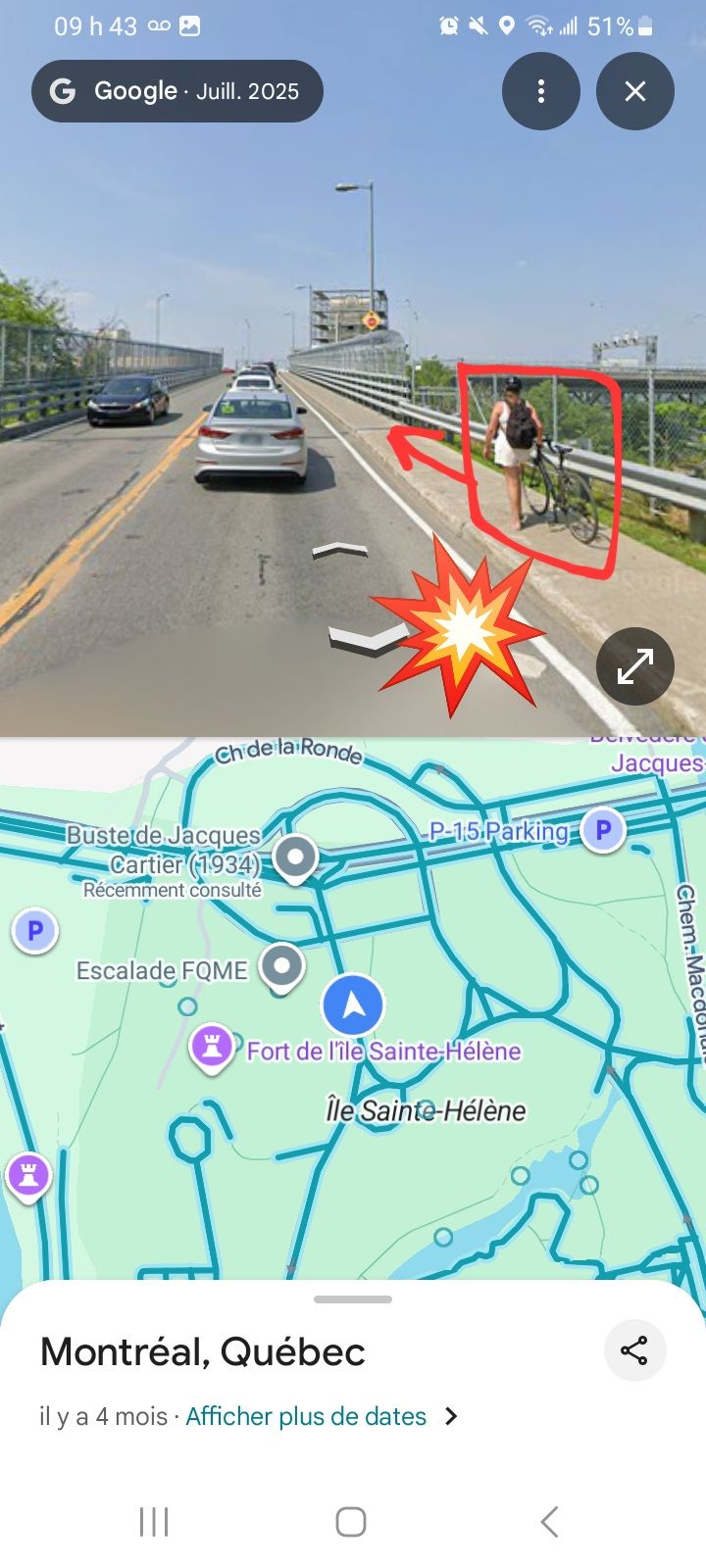This screenshot has height=1568, width=706.
Task: Select the Escalade FQME map pin
Action: pyautogui.click(x=282, y=967)
